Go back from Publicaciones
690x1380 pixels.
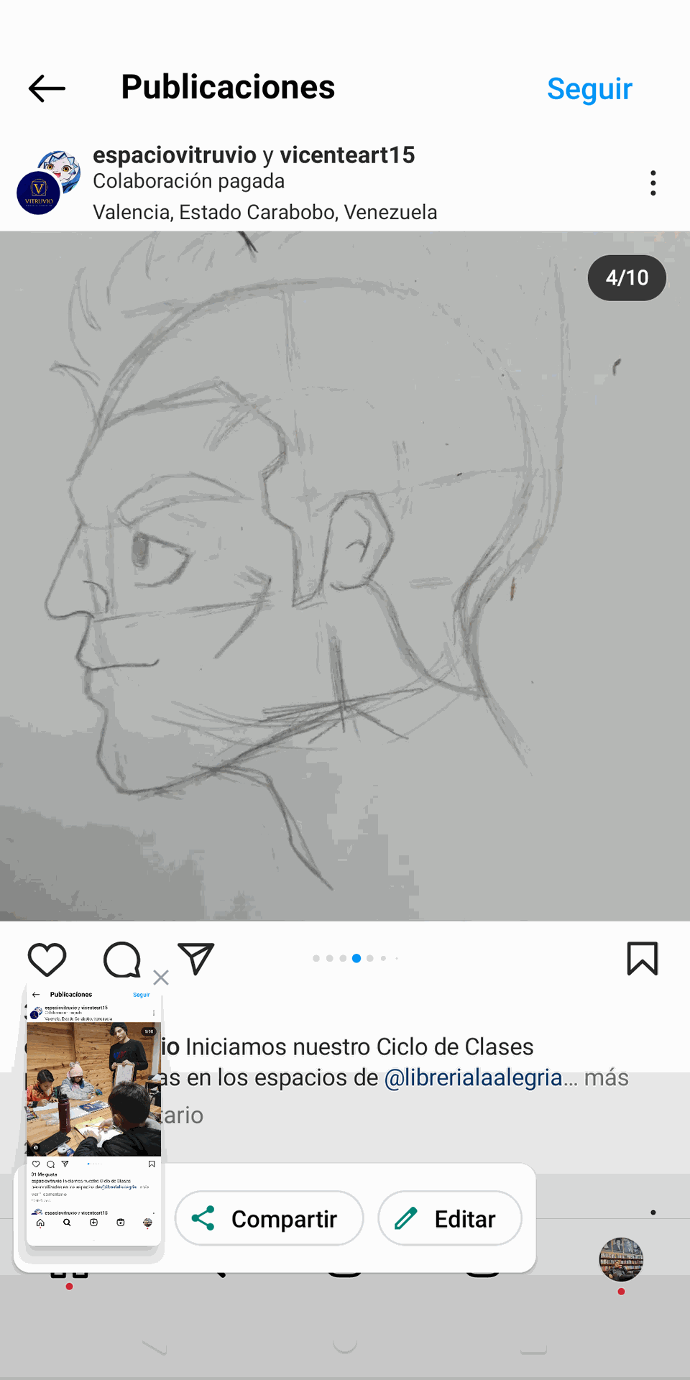[x=46, y=88]
